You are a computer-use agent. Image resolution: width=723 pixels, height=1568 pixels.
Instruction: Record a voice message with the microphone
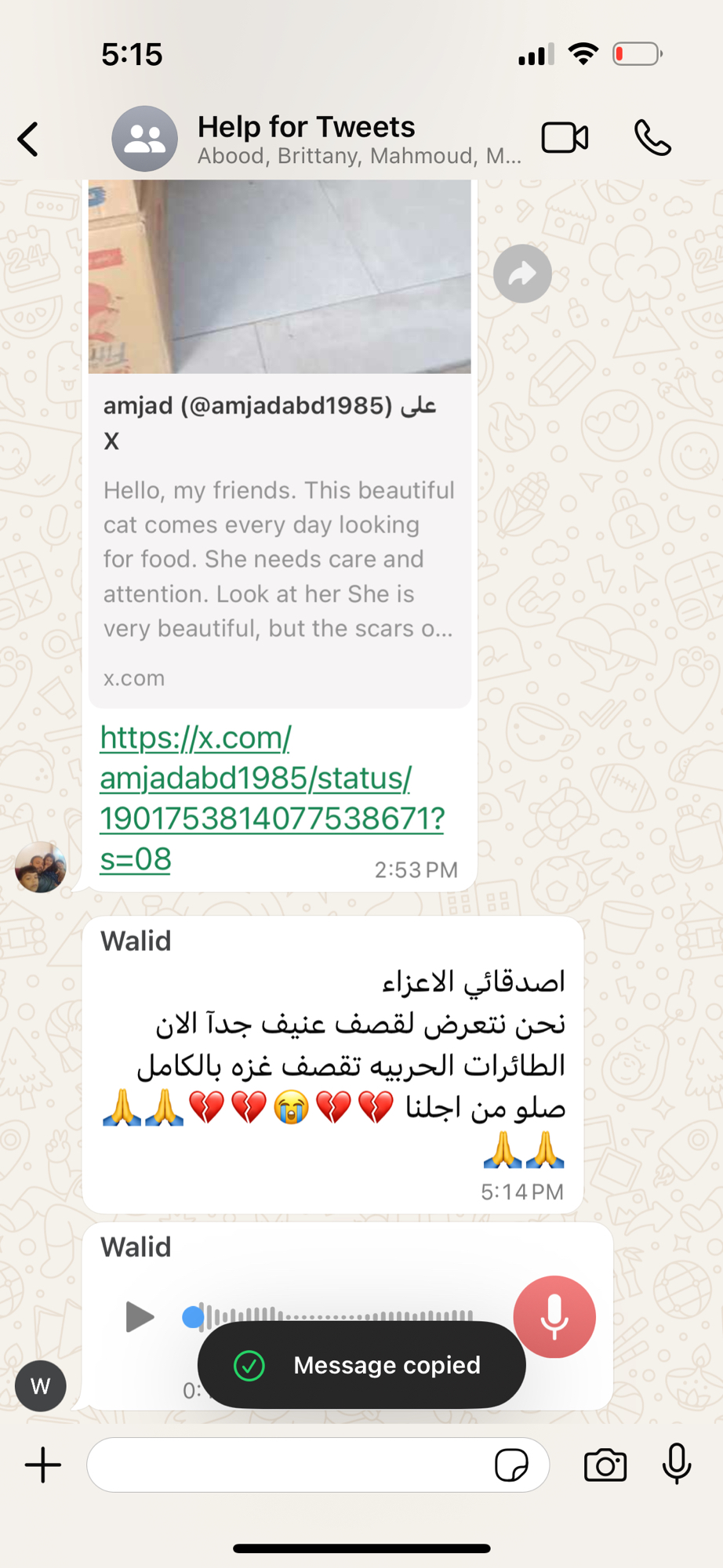(x=676, y=1465)
